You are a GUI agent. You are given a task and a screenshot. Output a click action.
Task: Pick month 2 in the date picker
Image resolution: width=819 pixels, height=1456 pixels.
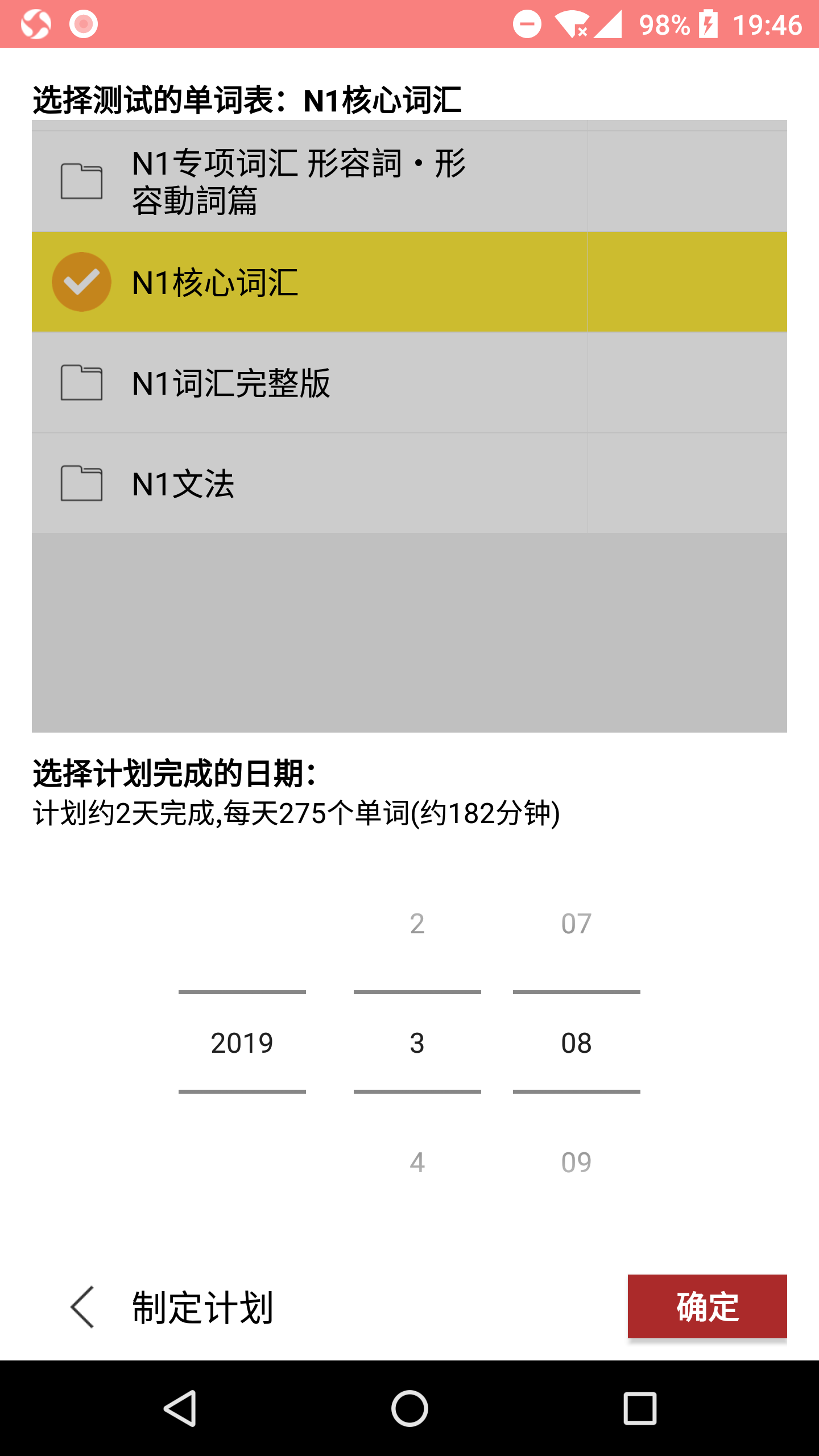pyautogui.click(x=417, y=924)
